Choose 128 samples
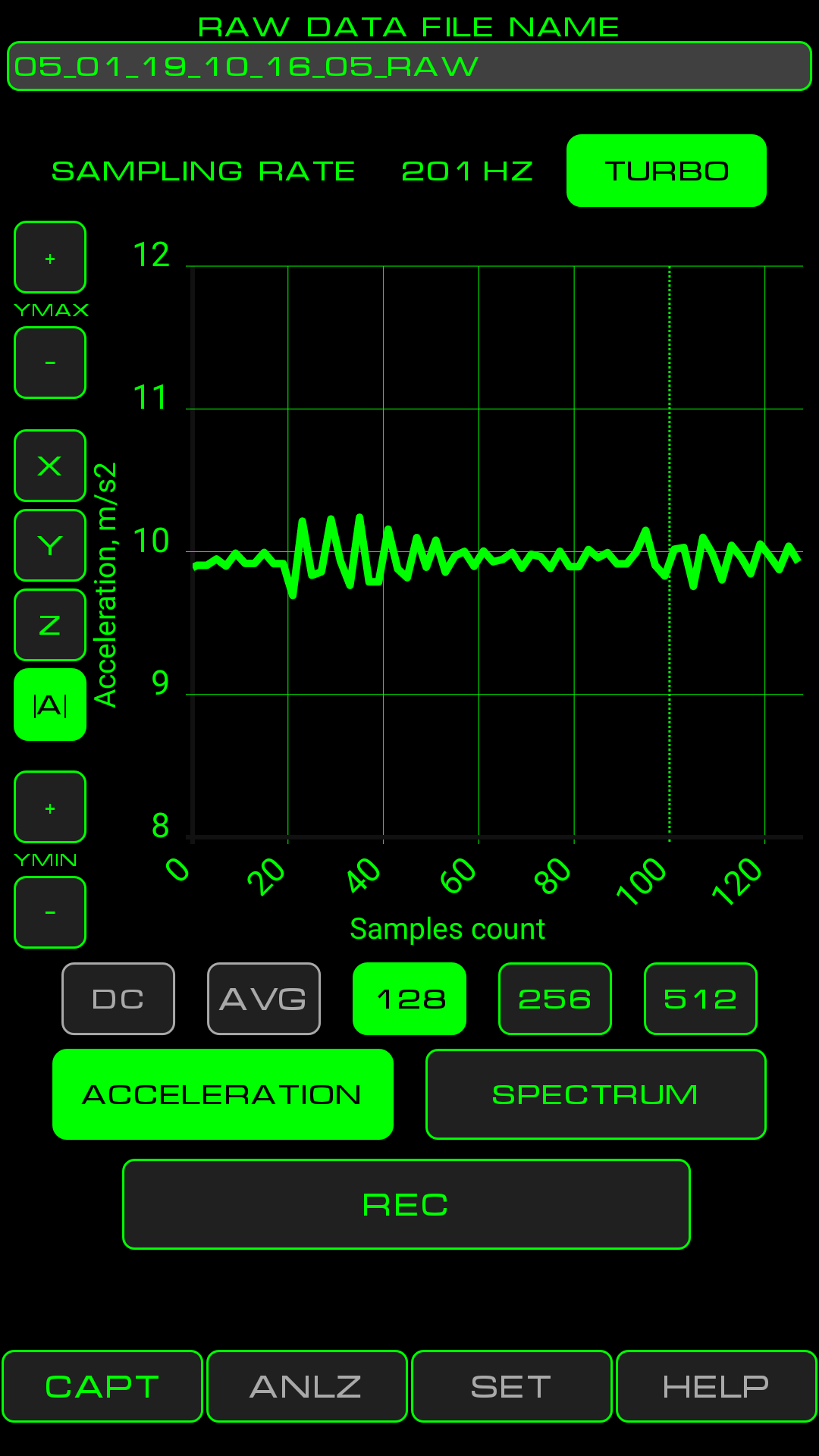Image resolution: width=819 pixels, height=1456 pixels. point(409,999)
